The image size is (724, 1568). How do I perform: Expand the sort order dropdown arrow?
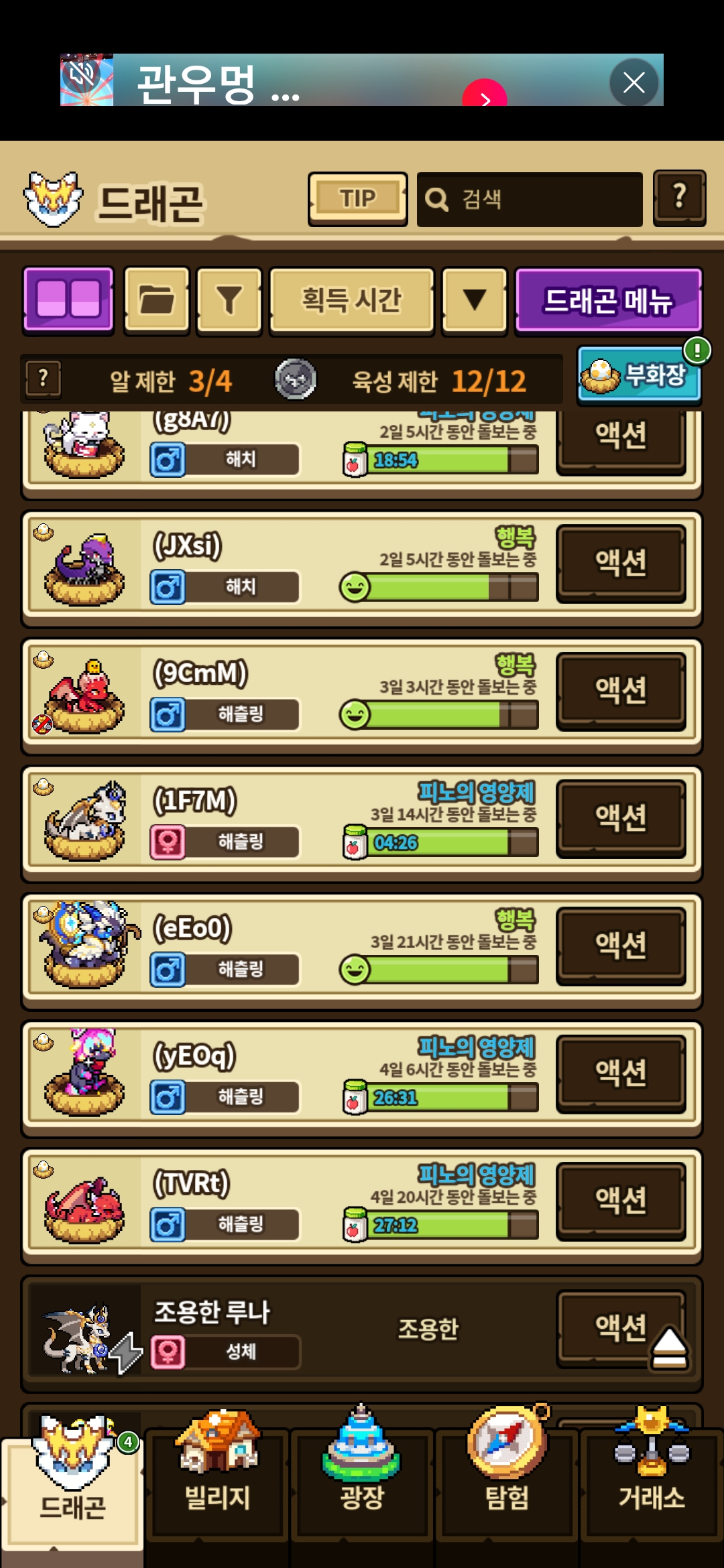[x=475, y=300]
